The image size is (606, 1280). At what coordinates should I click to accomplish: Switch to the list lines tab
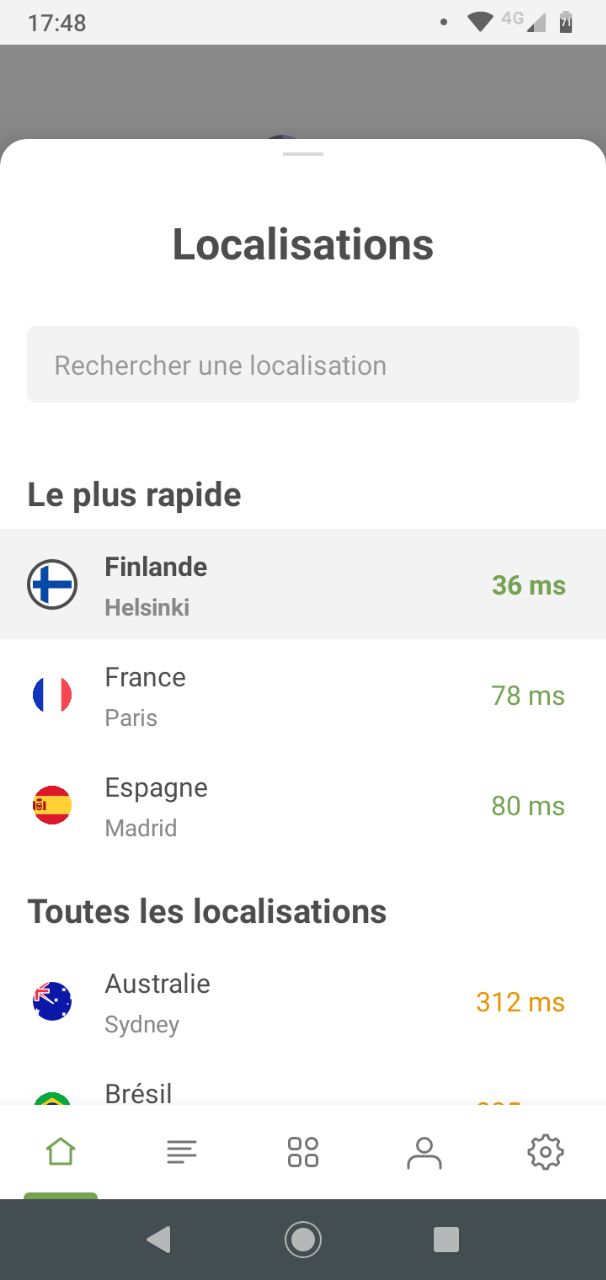182,1152
